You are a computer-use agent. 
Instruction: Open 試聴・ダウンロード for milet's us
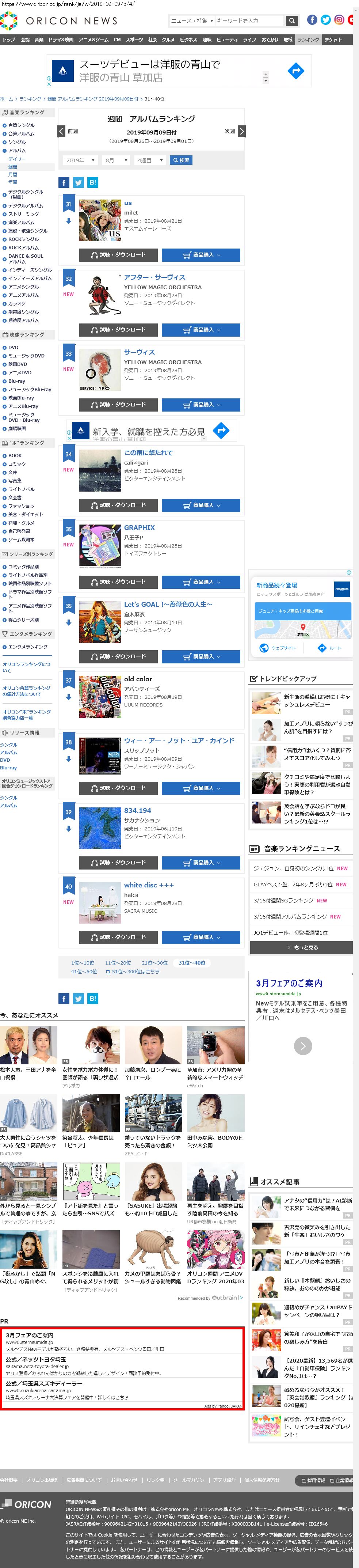[119, 255]
